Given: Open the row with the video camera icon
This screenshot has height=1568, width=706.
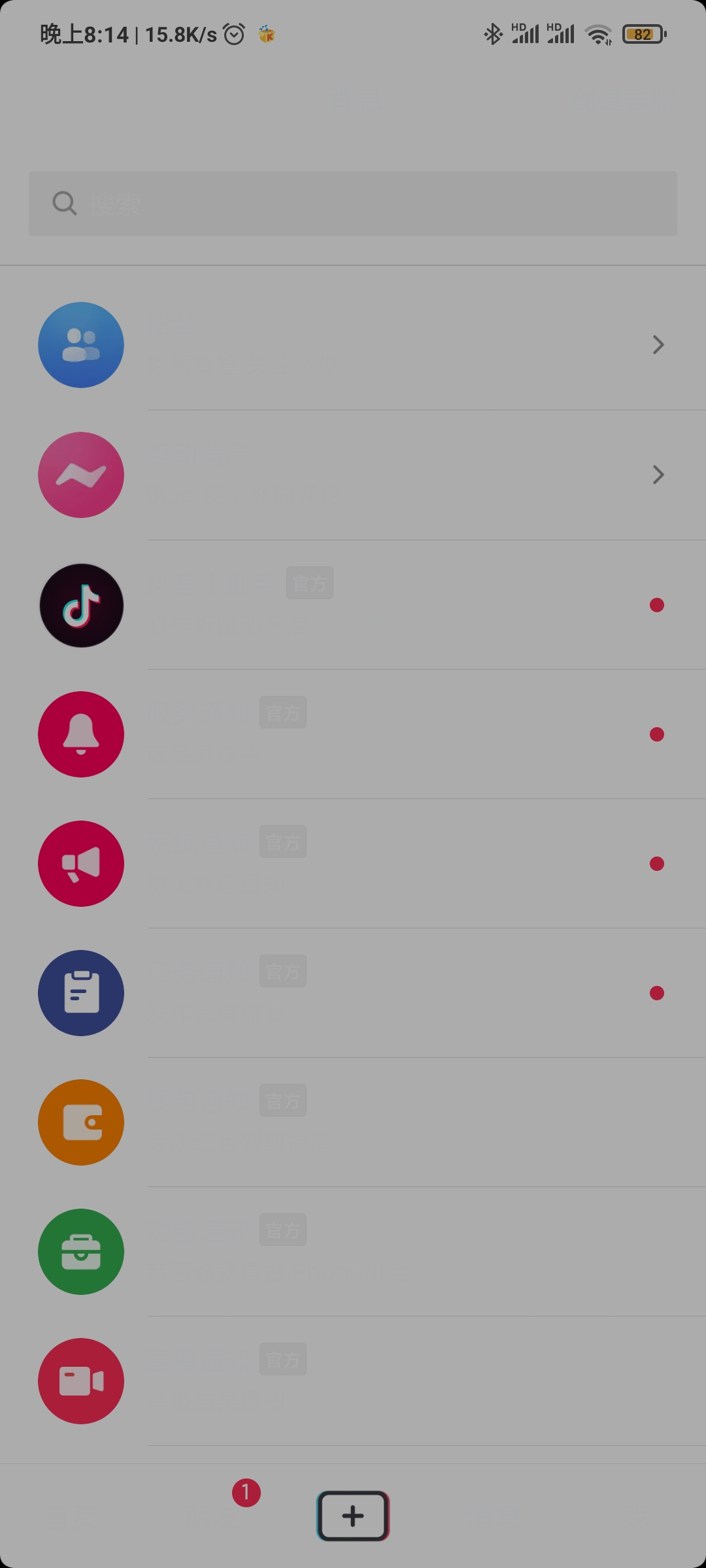Looking at the screenshot, I should tap(353, 1381).
